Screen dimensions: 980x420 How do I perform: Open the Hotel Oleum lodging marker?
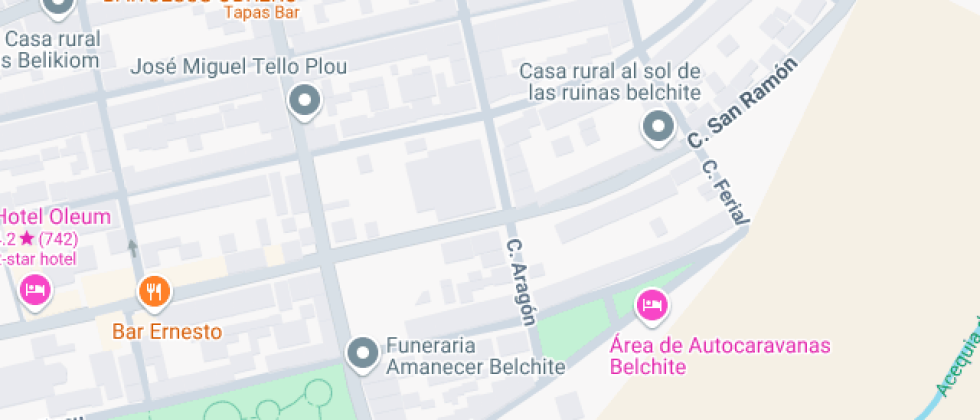(35, 291)
